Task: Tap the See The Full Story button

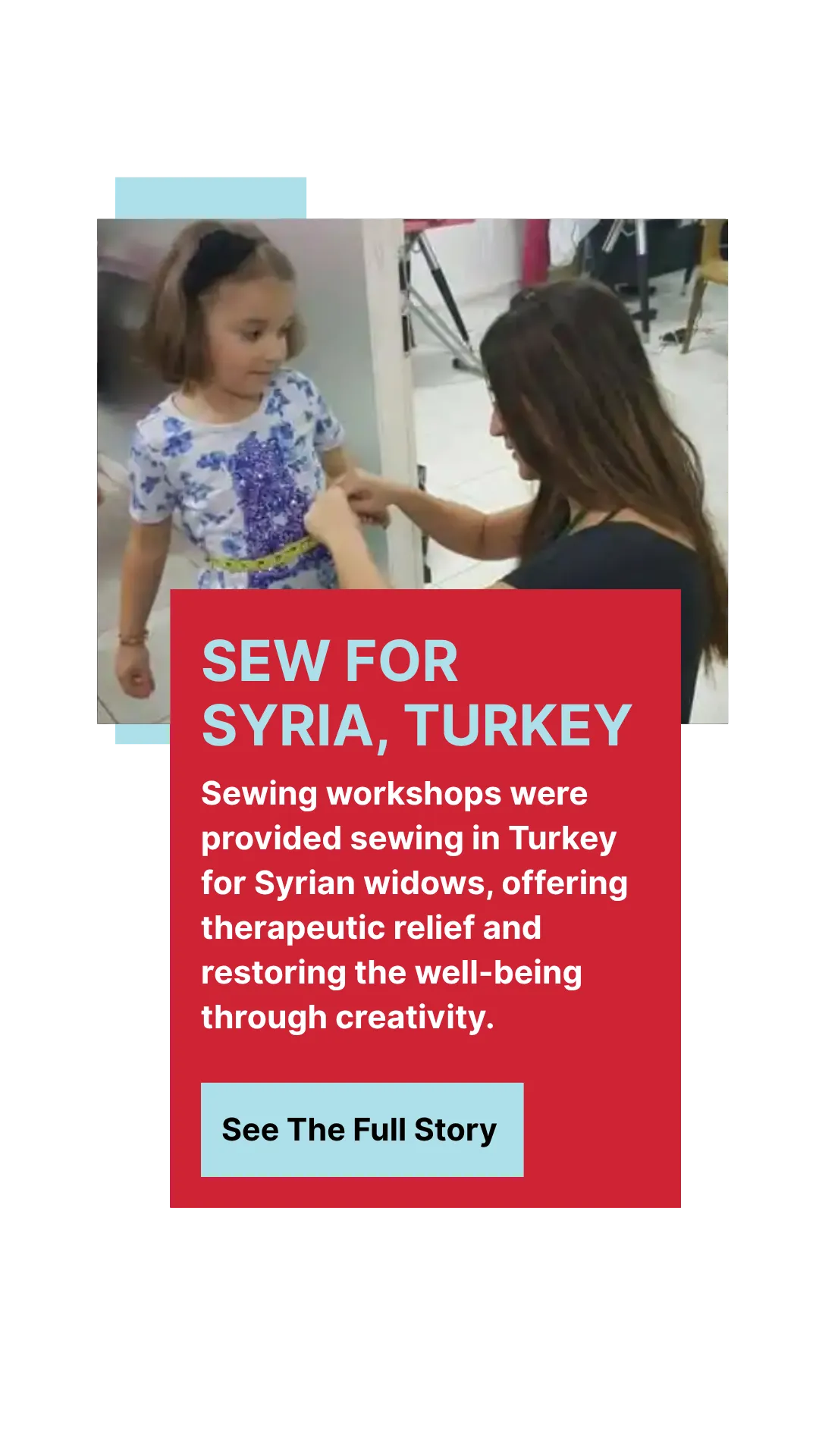Action: (x=362, y=1129)
